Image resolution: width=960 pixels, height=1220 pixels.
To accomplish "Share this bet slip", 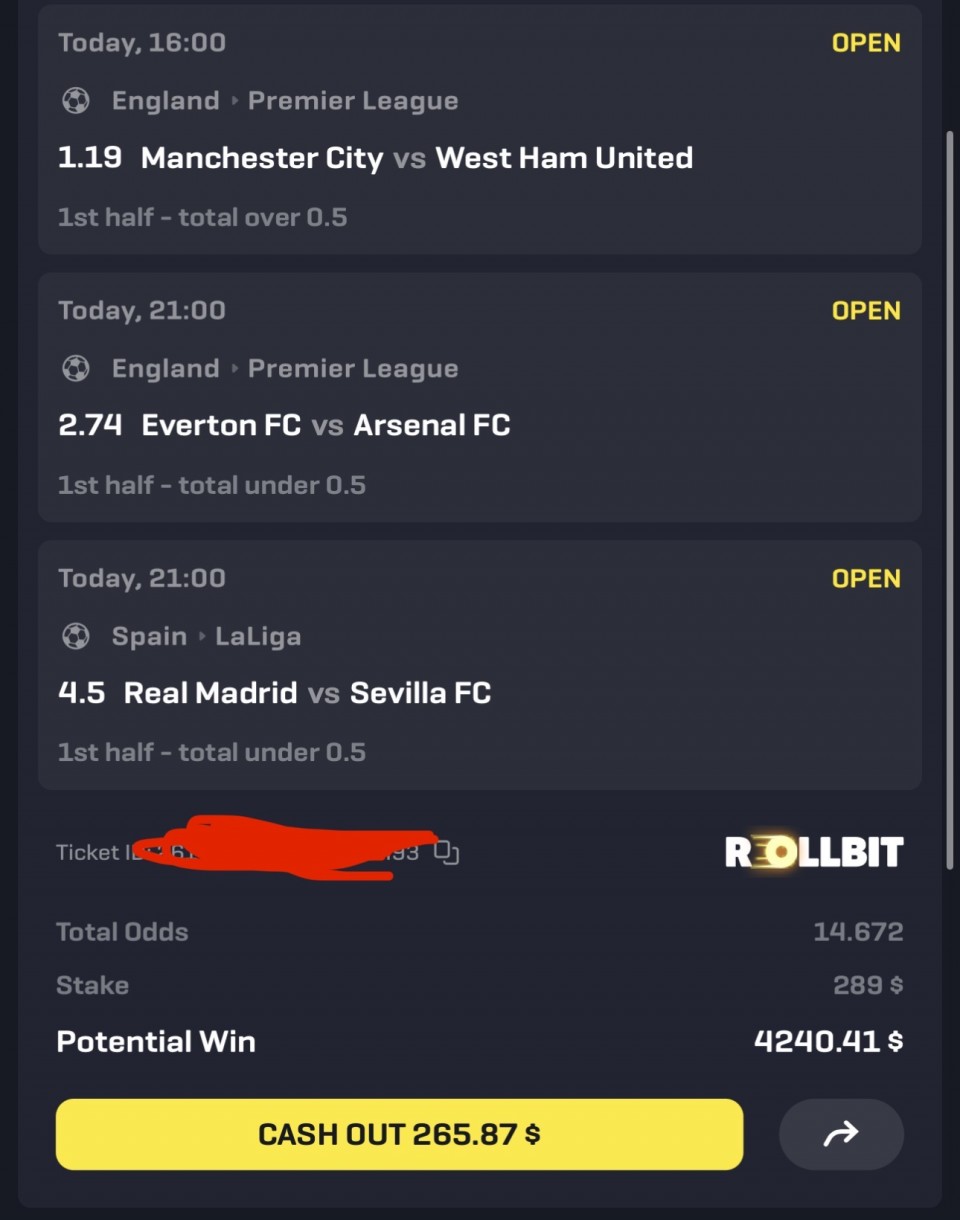I will (x=841, y=1134).
